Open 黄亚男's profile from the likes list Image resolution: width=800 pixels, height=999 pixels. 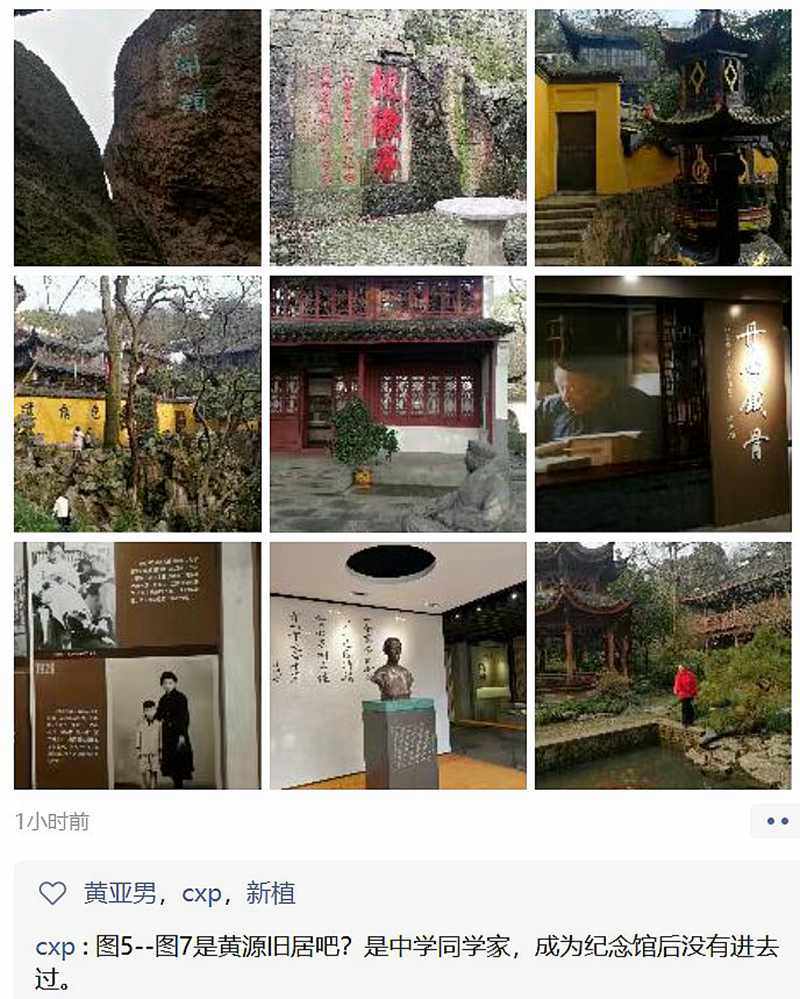tap(119, 893)
